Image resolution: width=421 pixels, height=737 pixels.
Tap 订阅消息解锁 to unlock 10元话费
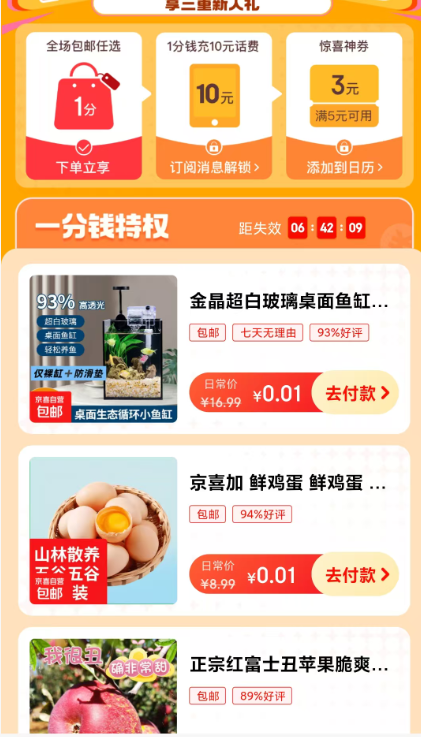[214, 167]
